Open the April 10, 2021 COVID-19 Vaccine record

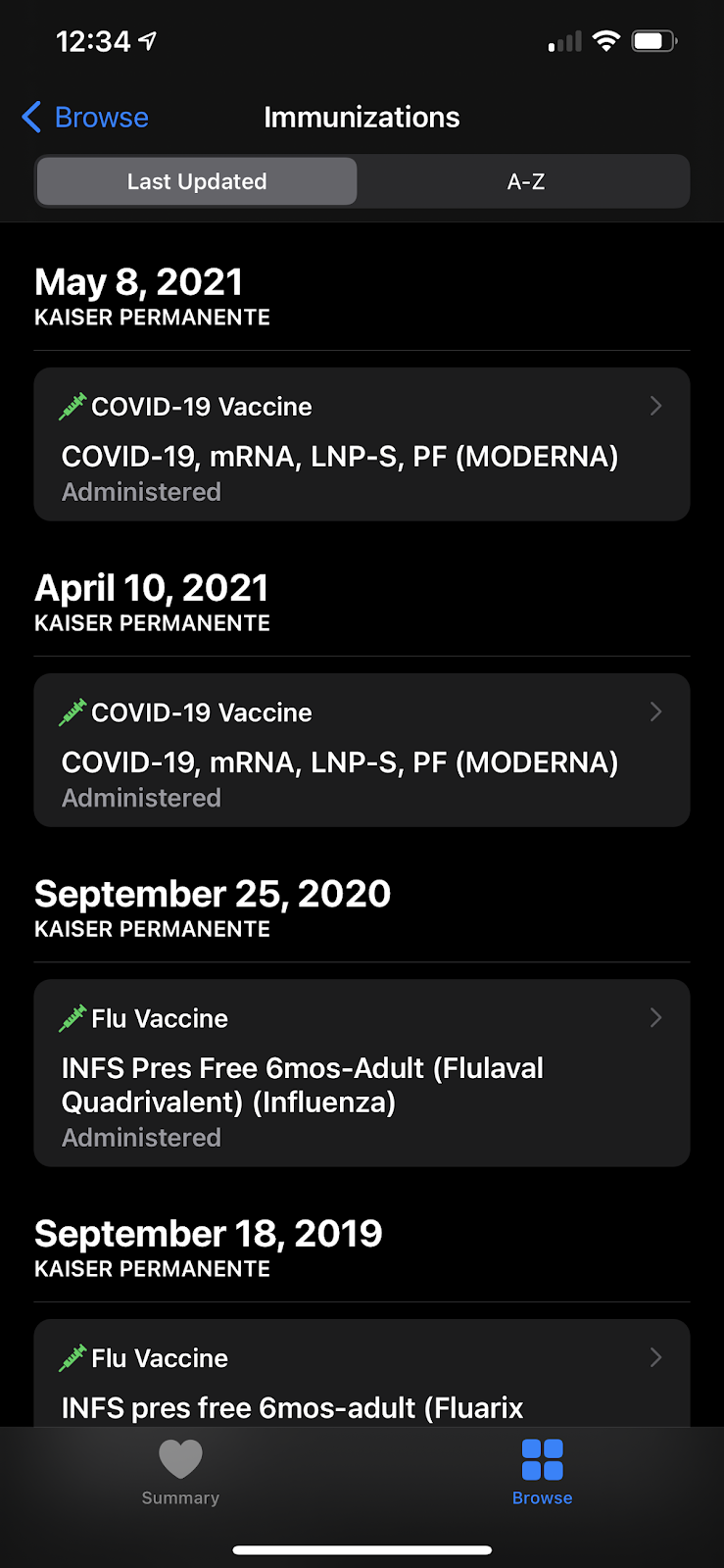tap(362, 751)
